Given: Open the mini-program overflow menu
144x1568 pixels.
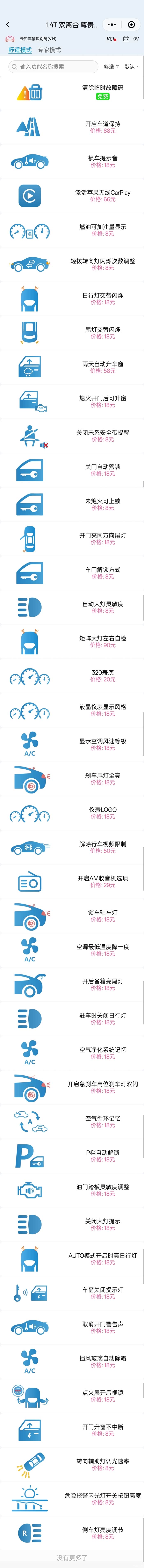Looking at the screenshot, I should [111, 24].
